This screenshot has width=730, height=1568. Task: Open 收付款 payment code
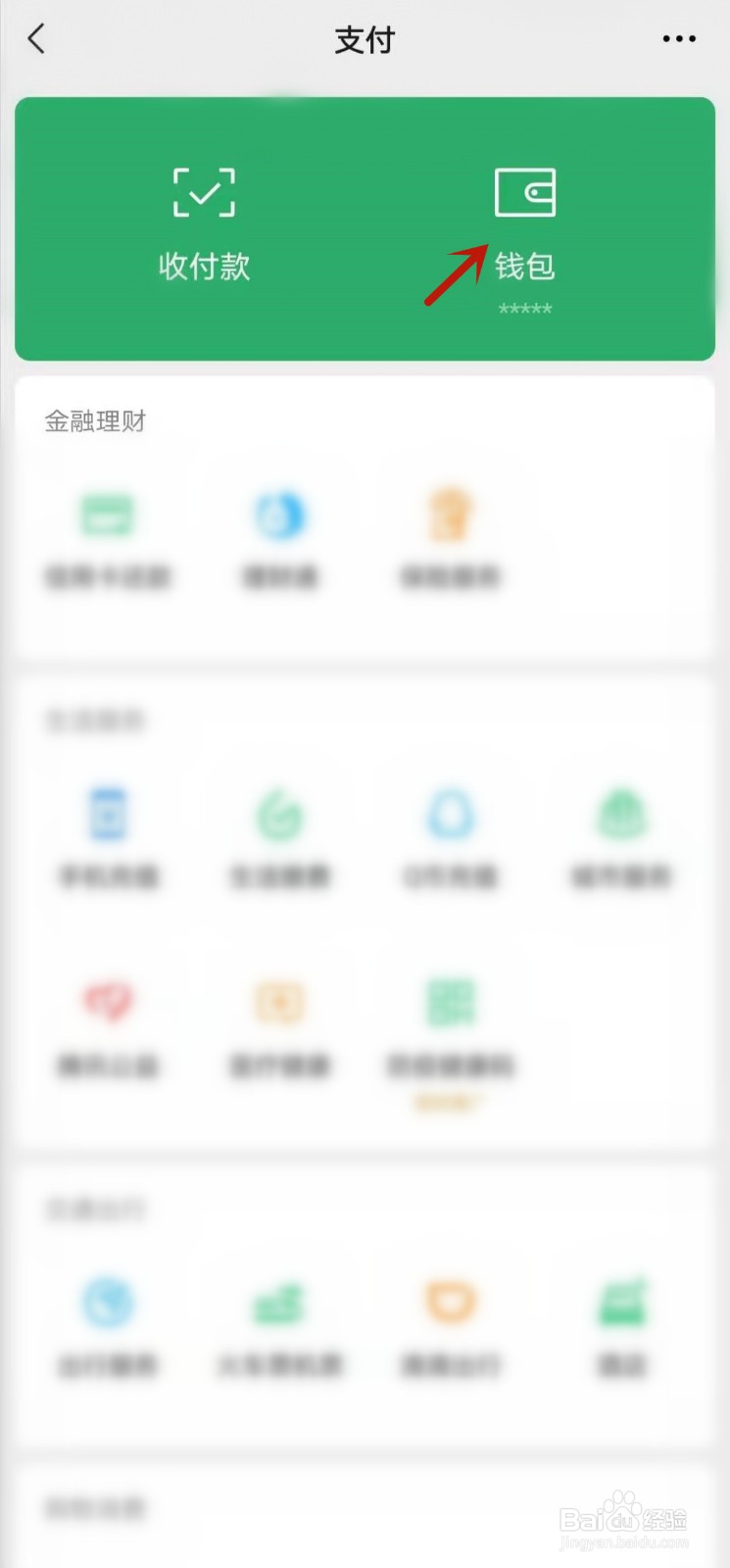[x=203, y=220]
